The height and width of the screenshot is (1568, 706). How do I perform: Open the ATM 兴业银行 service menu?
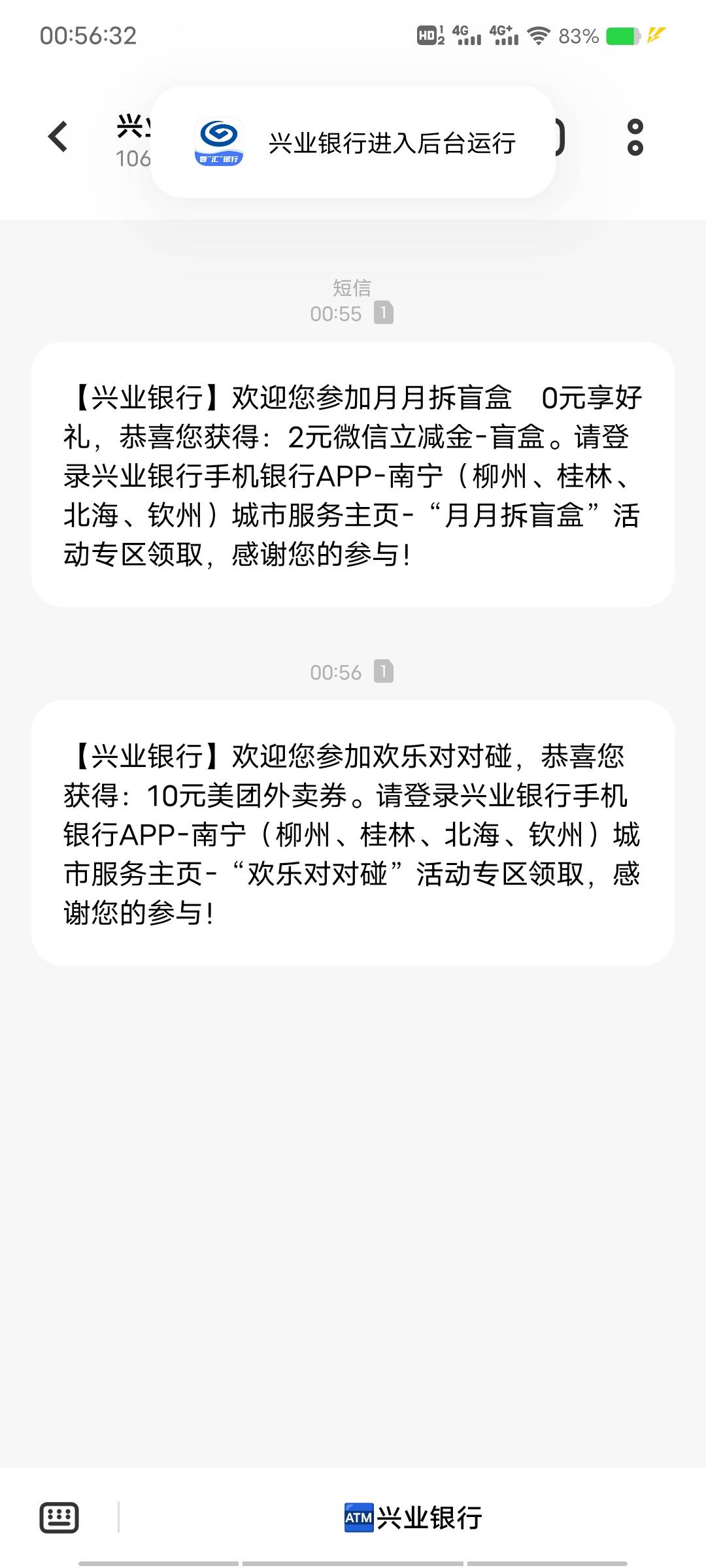coord(413,1517)
